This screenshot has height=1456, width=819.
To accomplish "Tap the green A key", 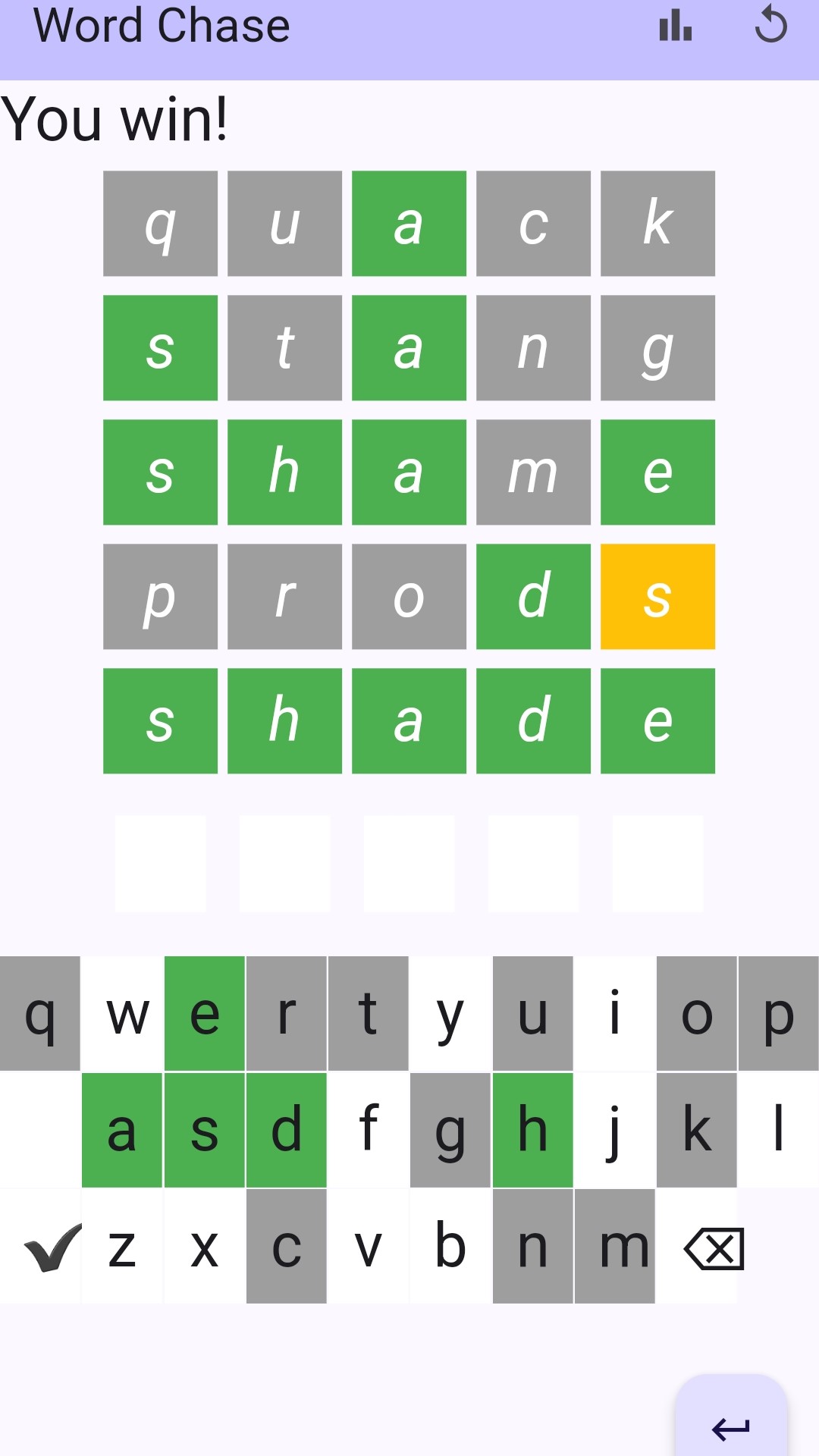I will click(122, 1130).
